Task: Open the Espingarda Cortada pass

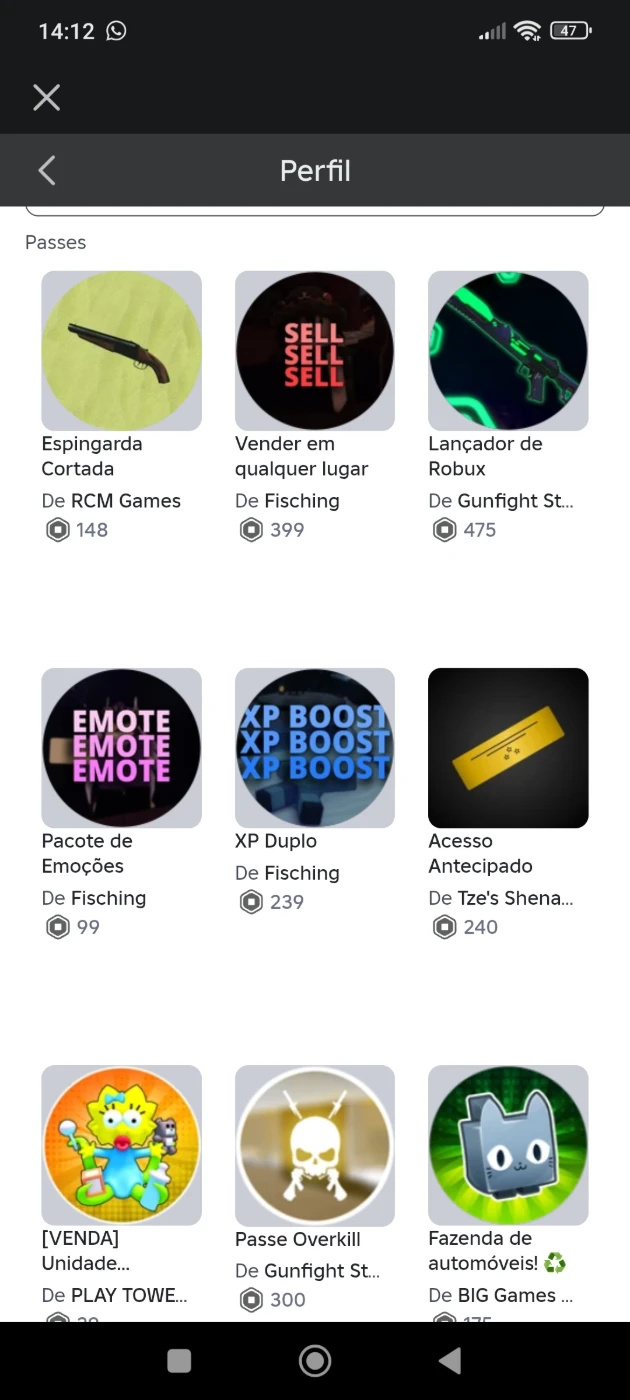Action: pos(121,351)
